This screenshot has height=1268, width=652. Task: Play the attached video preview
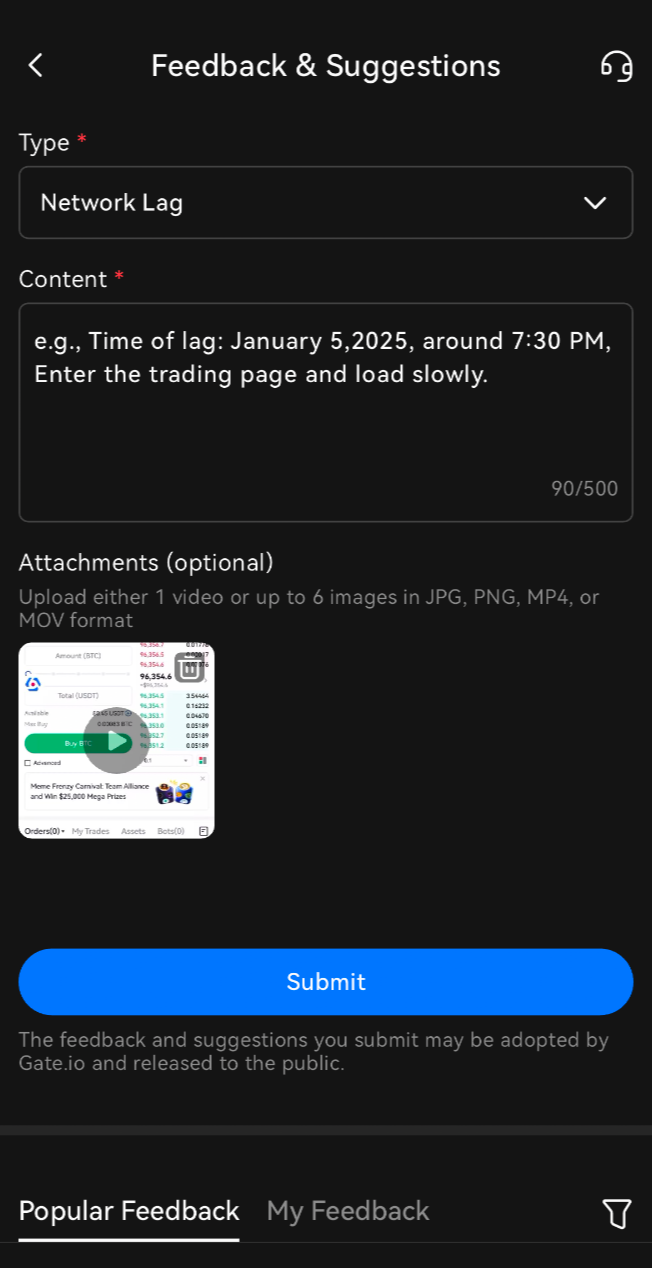pos(117,741)
